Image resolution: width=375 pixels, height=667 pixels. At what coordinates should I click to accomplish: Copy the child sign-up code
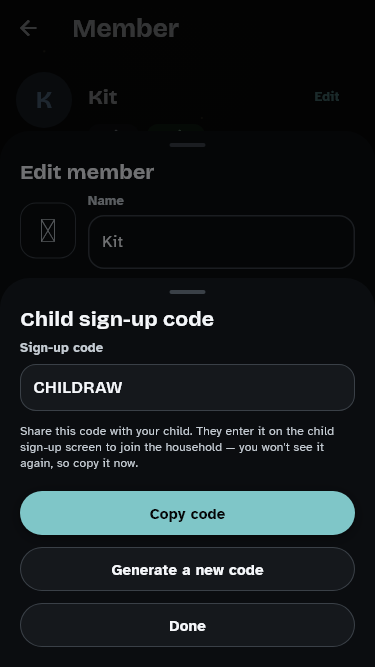(x=187, y=513)
